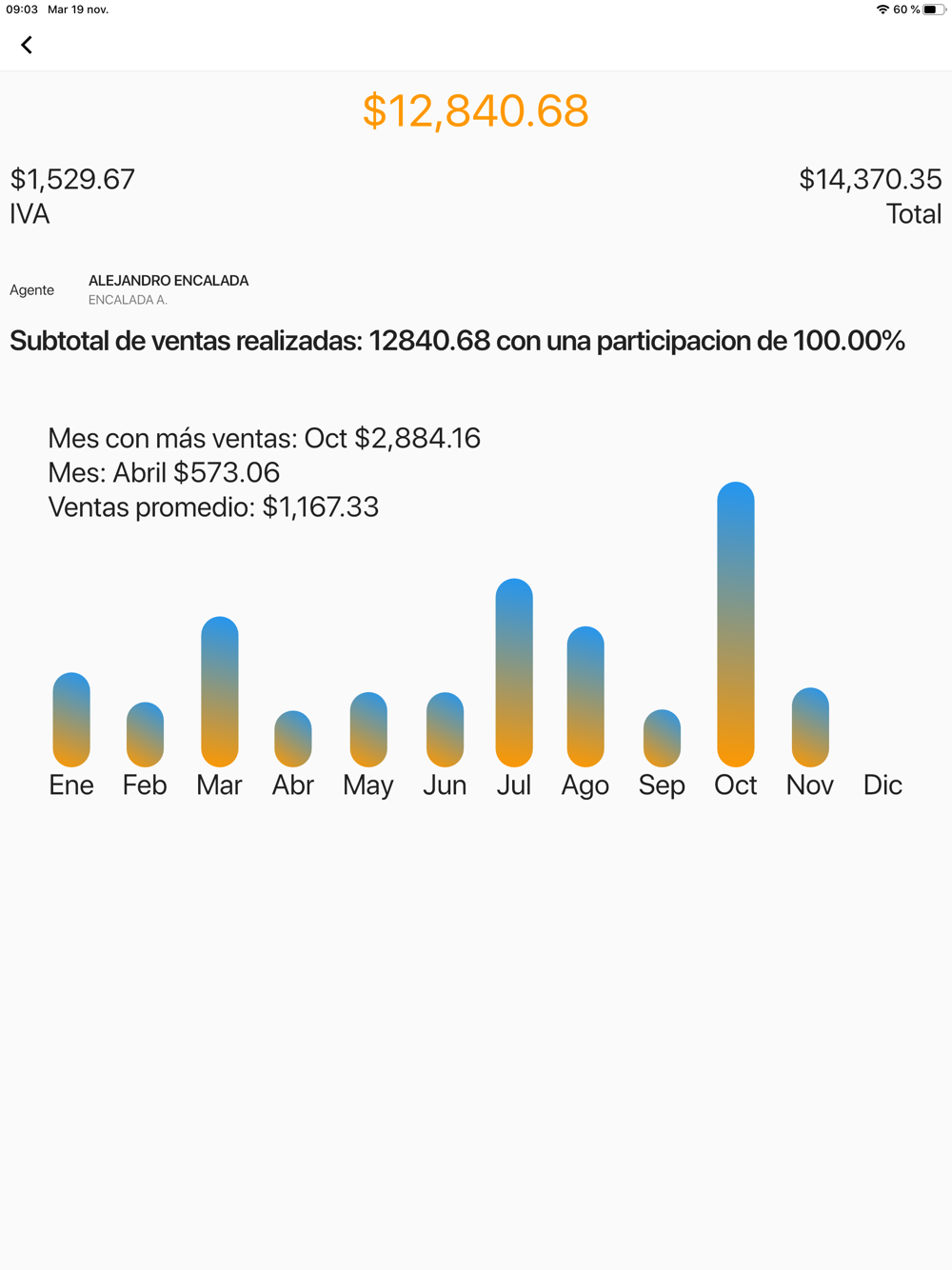
Task: Tap the Mar bar to view its sales
Action: (220, 691)
